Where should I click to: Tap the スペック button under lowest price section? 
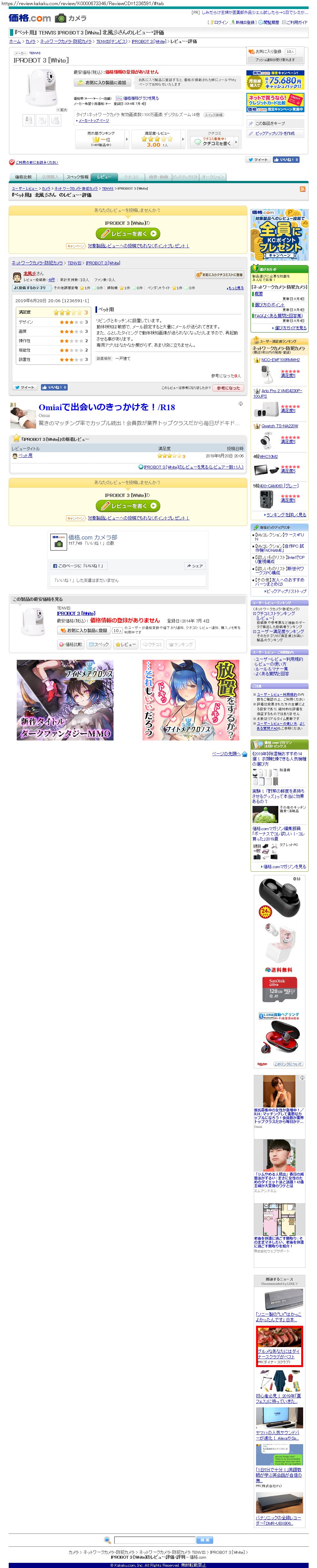(x=98, y=644)
